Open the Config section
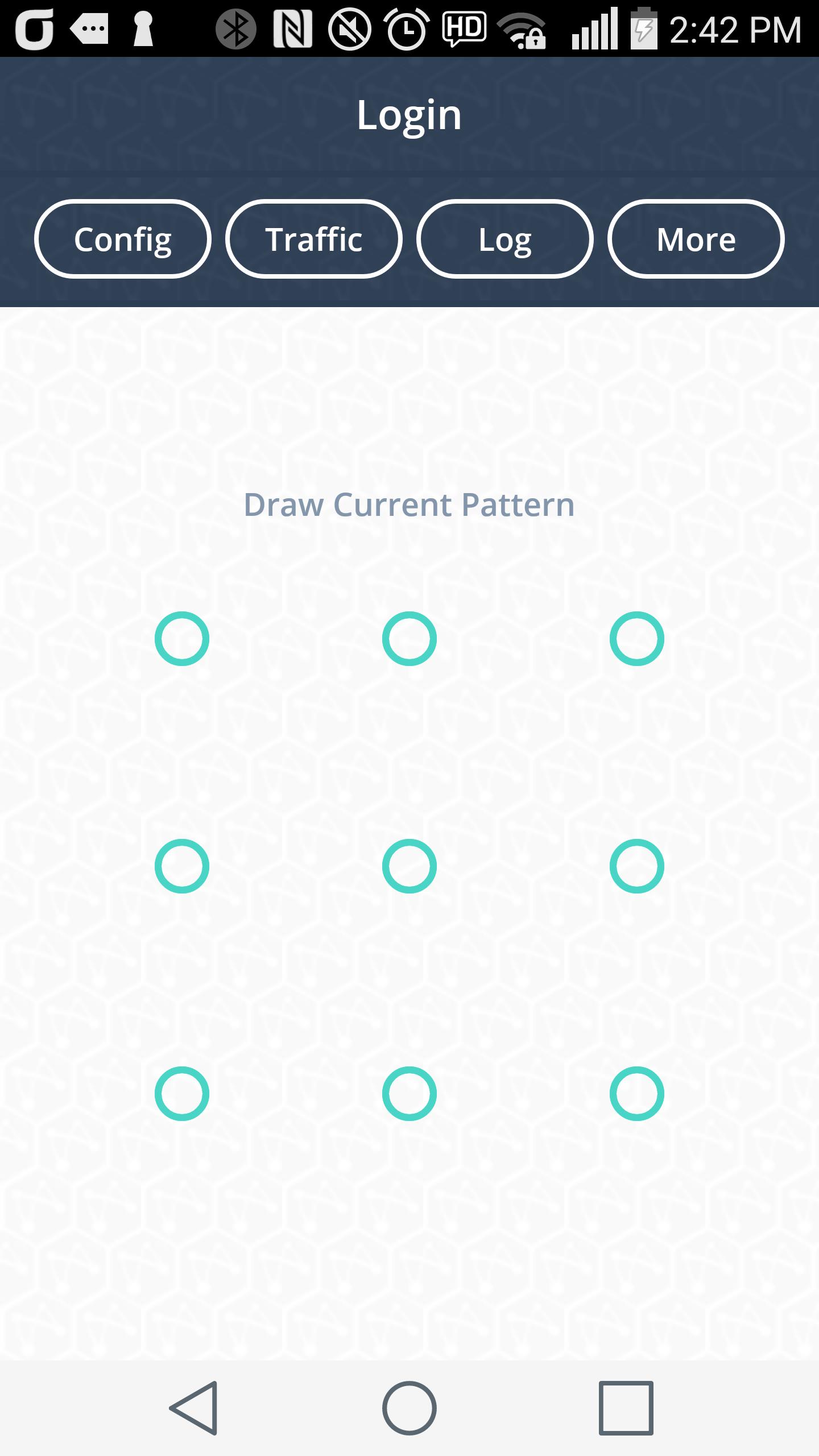819x1456 pixels. [x=122, y=239]
